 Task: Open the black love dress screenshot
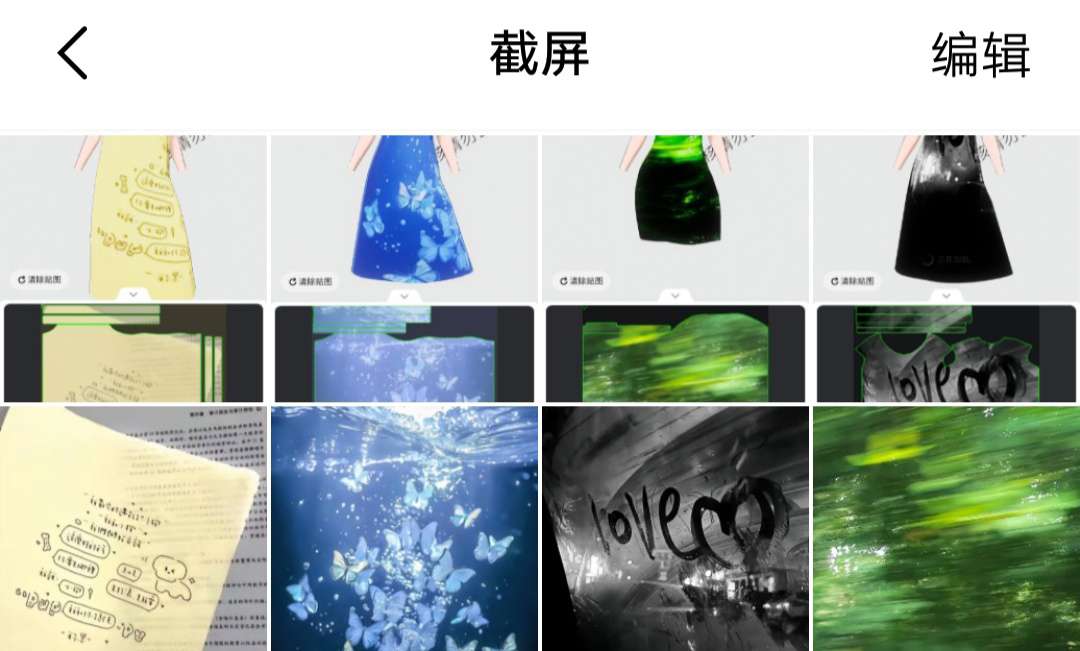coord(946,268)
